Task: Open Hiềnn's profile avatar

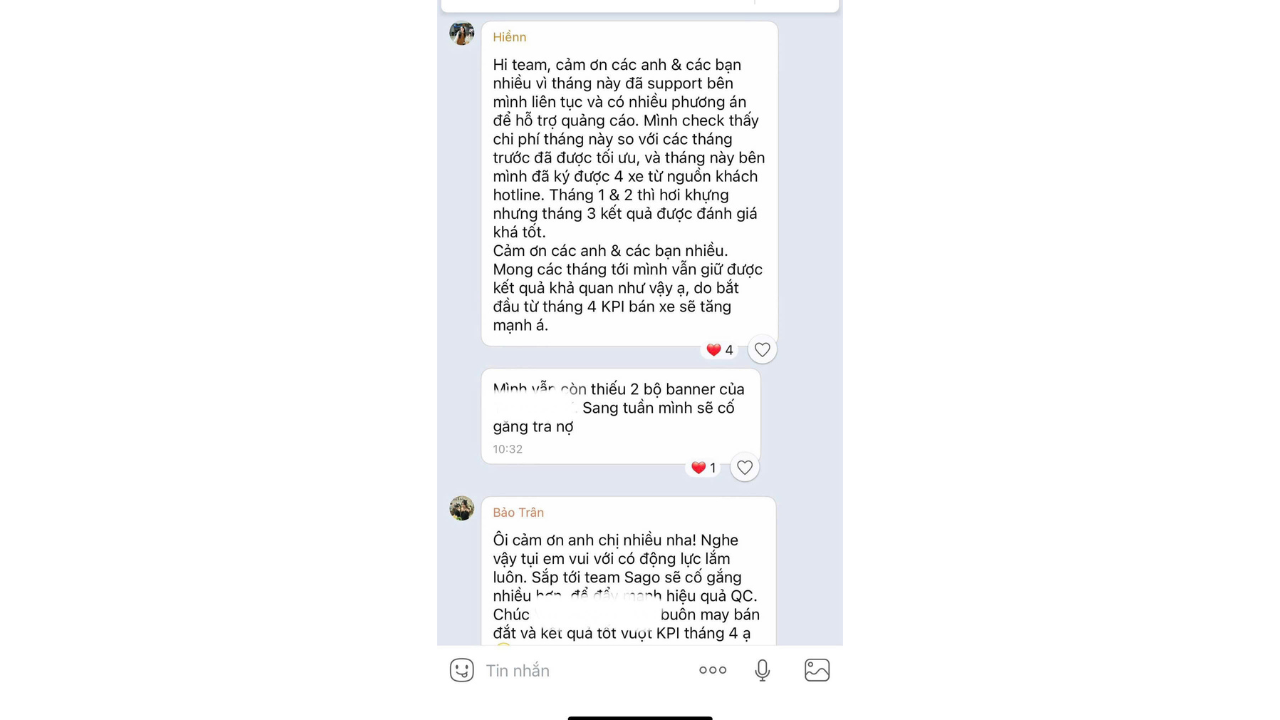Action: pyautogui.click(x=462, y=34)
